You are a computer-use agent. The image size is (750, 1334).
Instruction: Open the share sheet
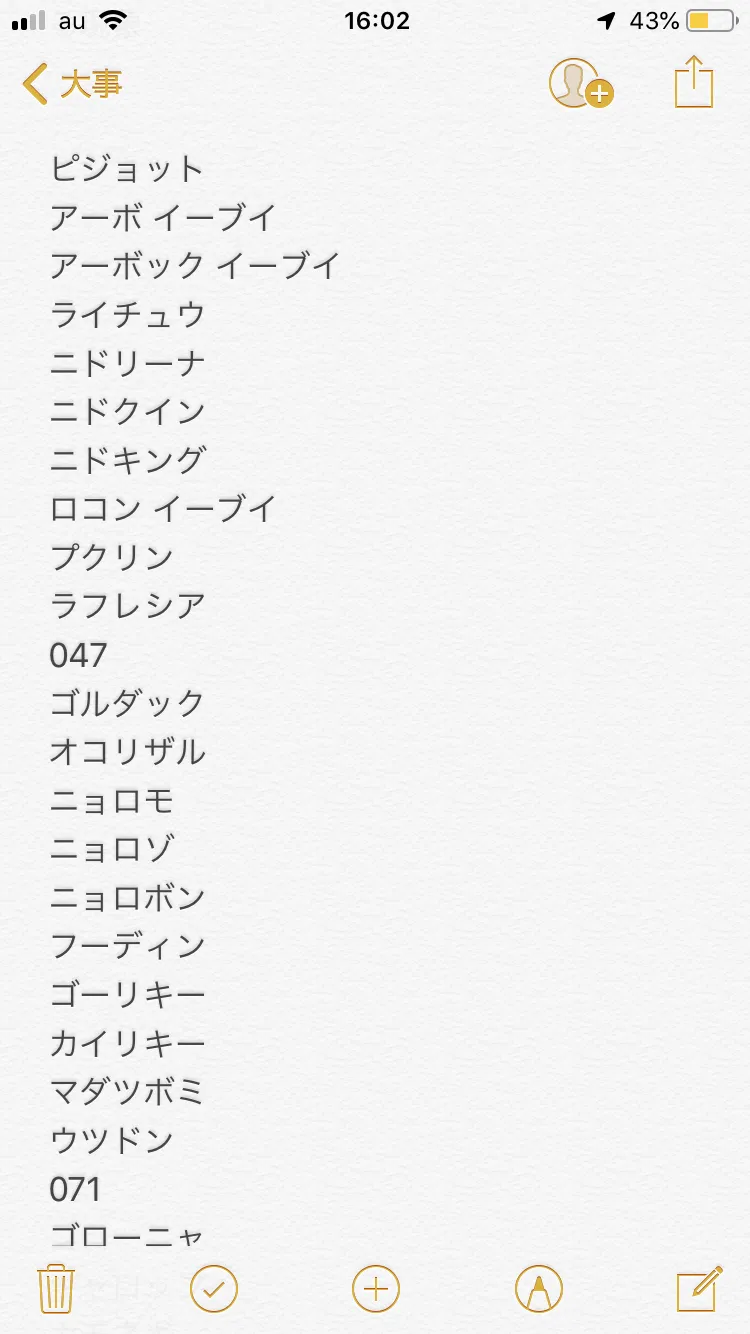click(x=694, y=82)
